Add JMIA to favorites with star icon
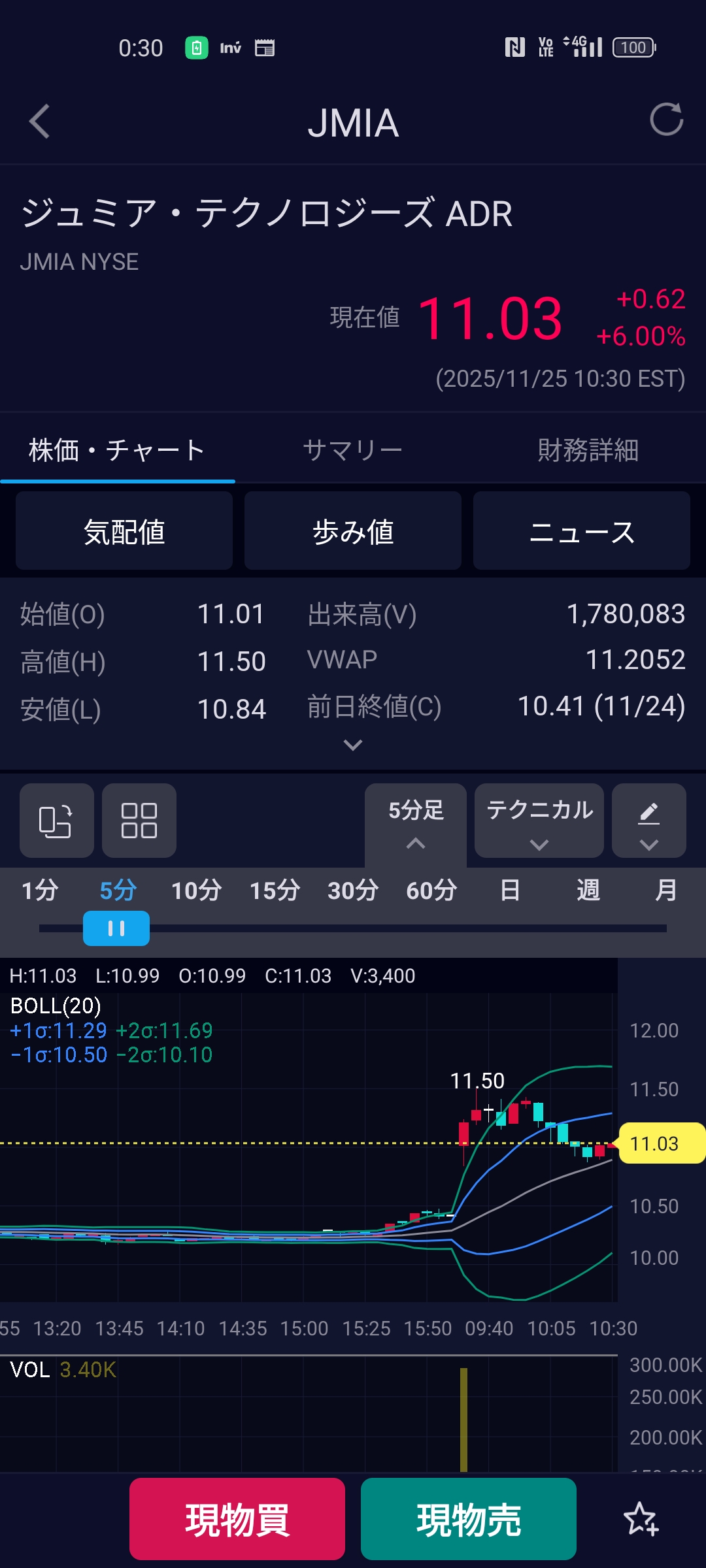Viewport: 706px width, 1568px height. [x=641, y=1519]
